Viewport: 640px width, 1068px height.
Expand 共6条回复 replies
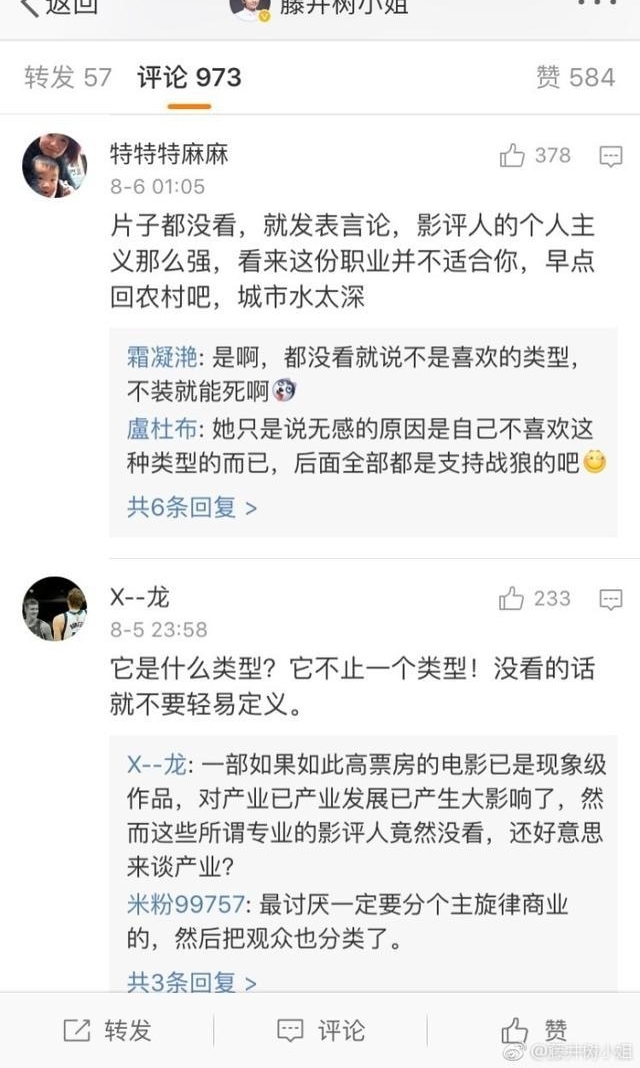click(192, 507)
